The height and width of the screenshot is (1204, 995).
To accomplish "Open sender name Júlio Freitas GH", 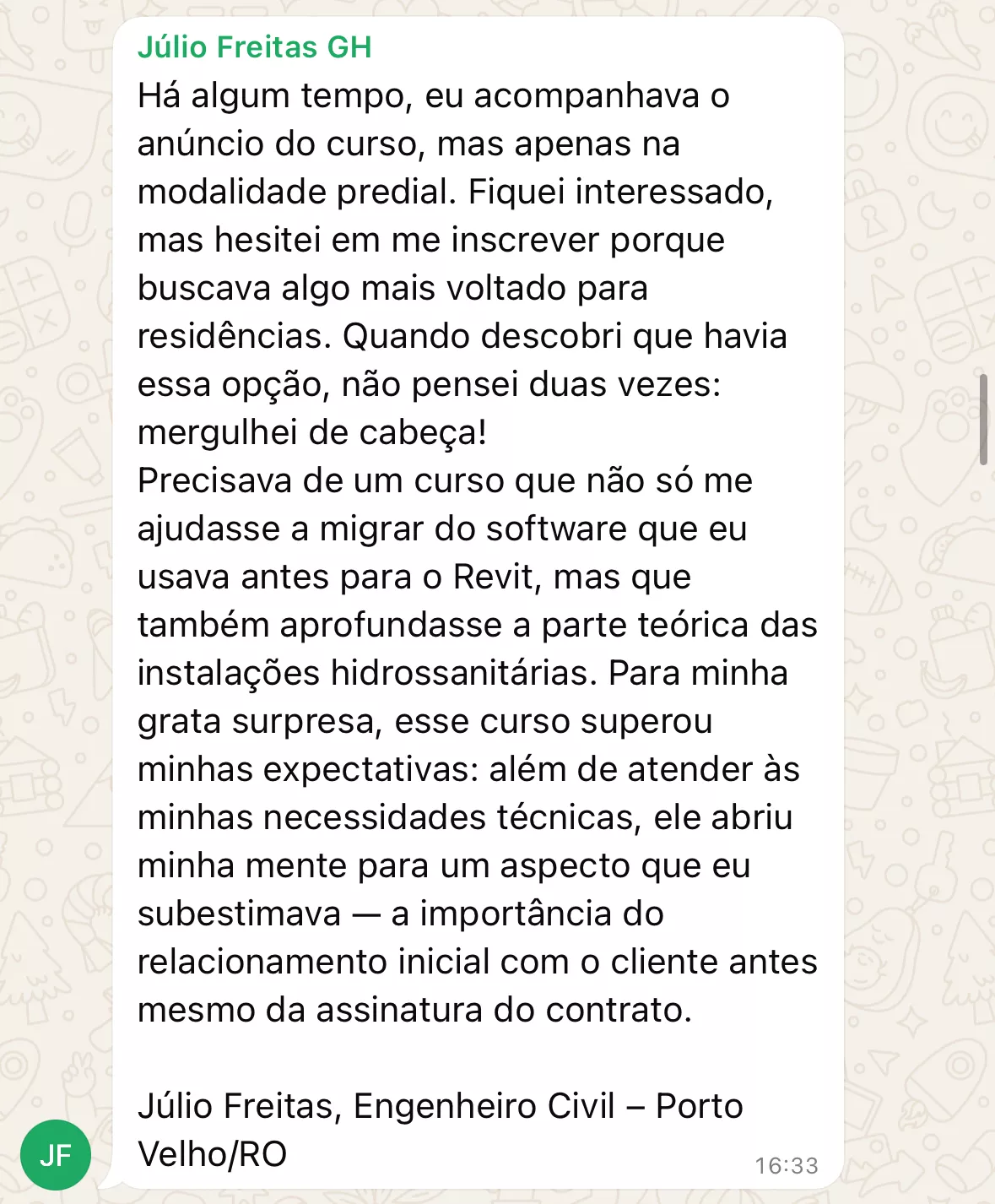I will pos(254,47).
